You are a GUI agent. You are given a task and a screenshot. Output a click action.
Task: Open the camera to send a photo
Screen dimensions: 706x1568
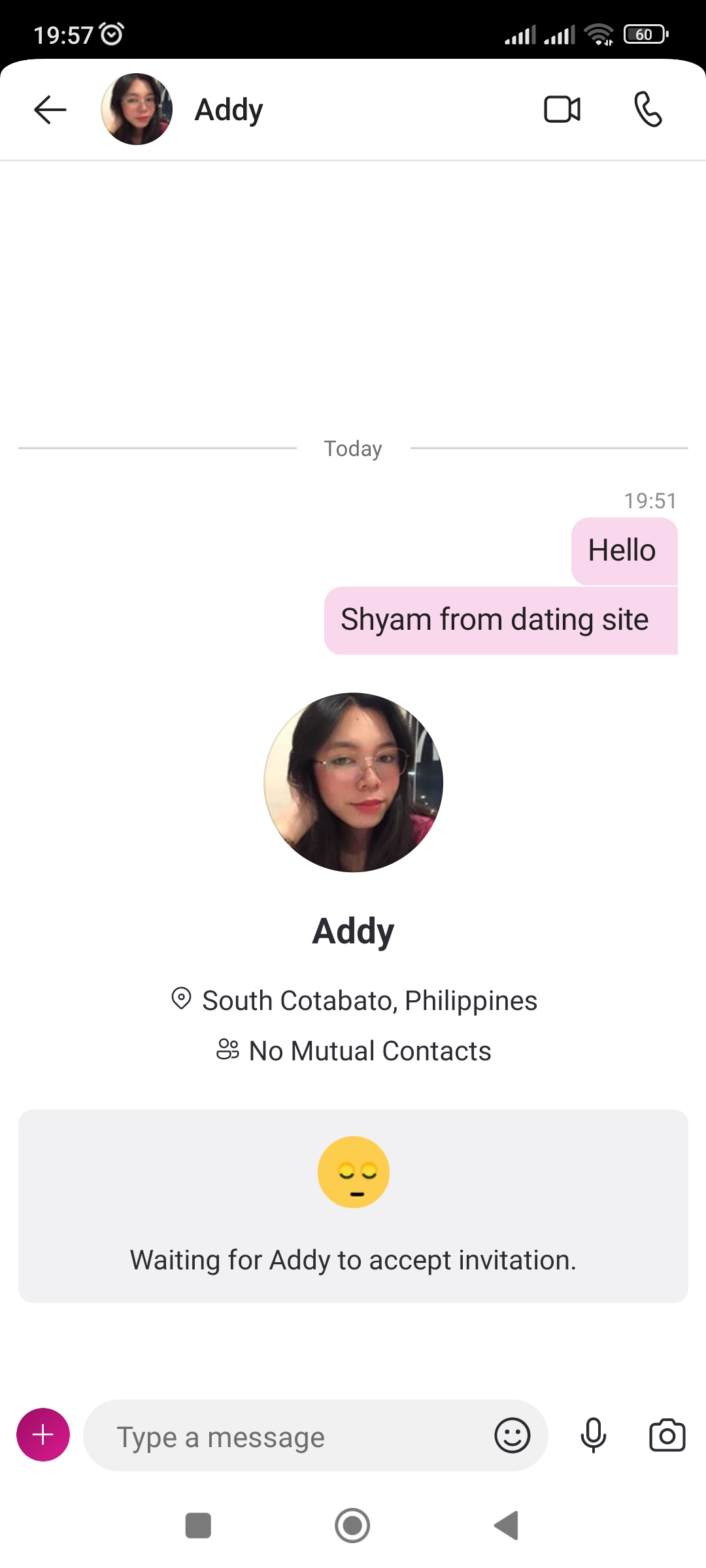click(x=667, y=1435)
